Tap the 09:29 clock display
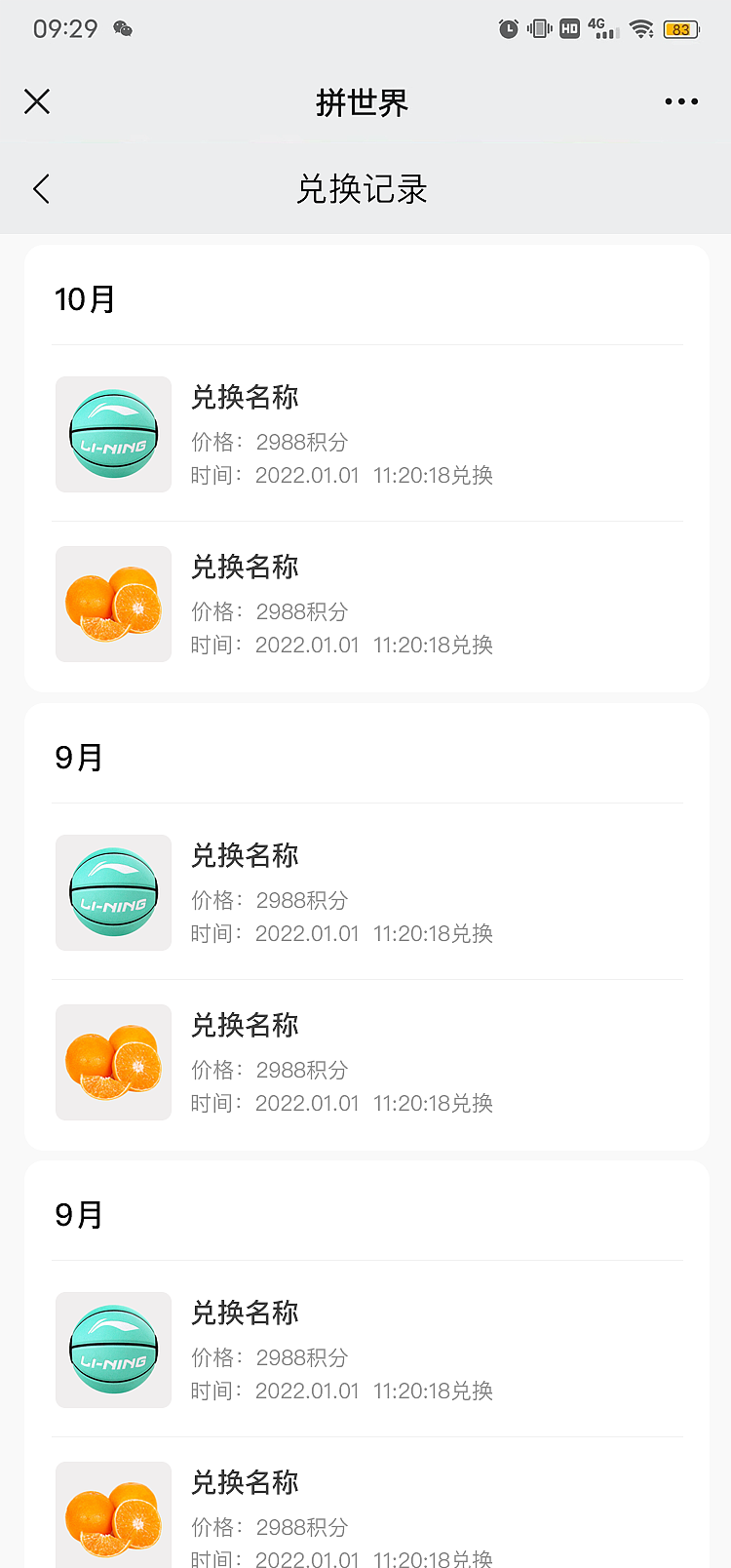731x1568 pixels. pos(58,29)
